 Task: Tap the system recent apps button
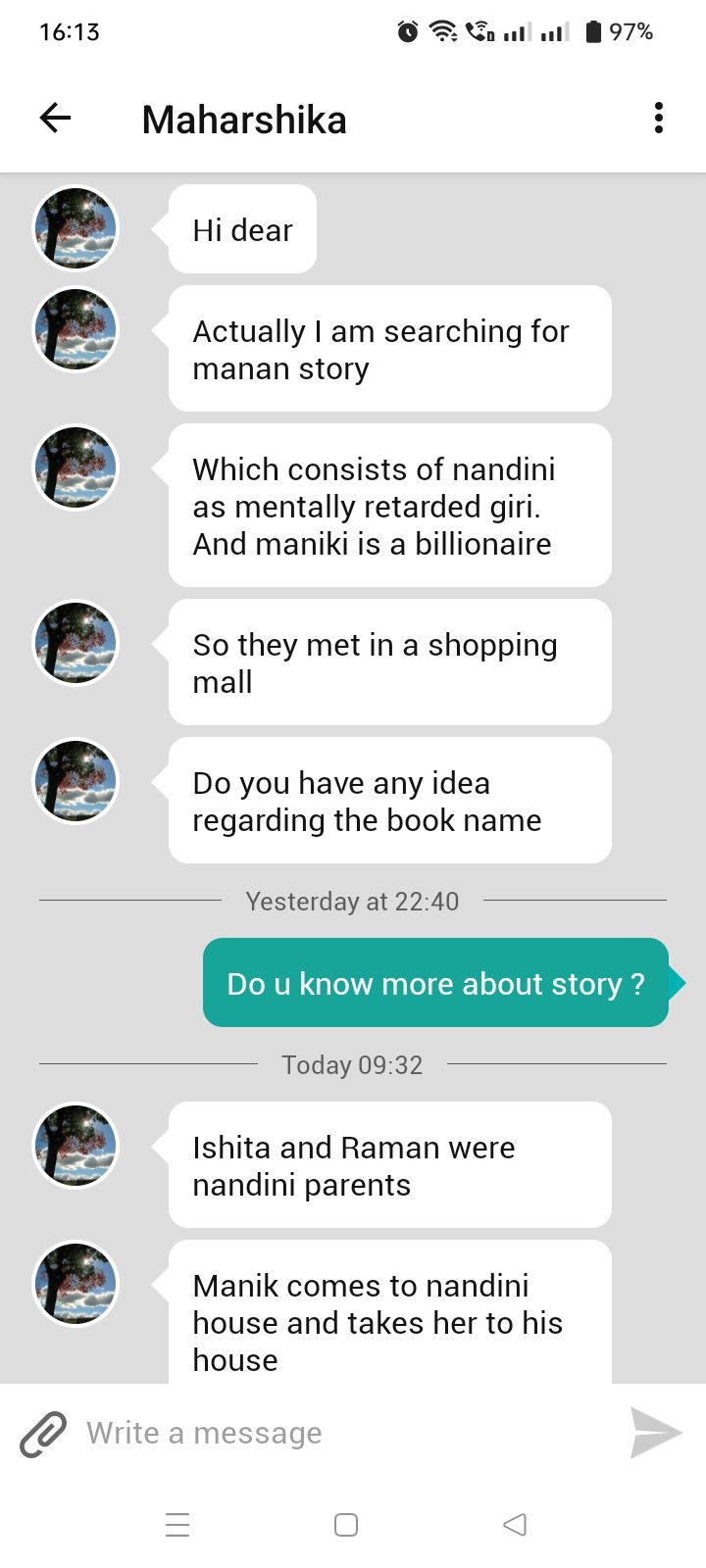177,1524
